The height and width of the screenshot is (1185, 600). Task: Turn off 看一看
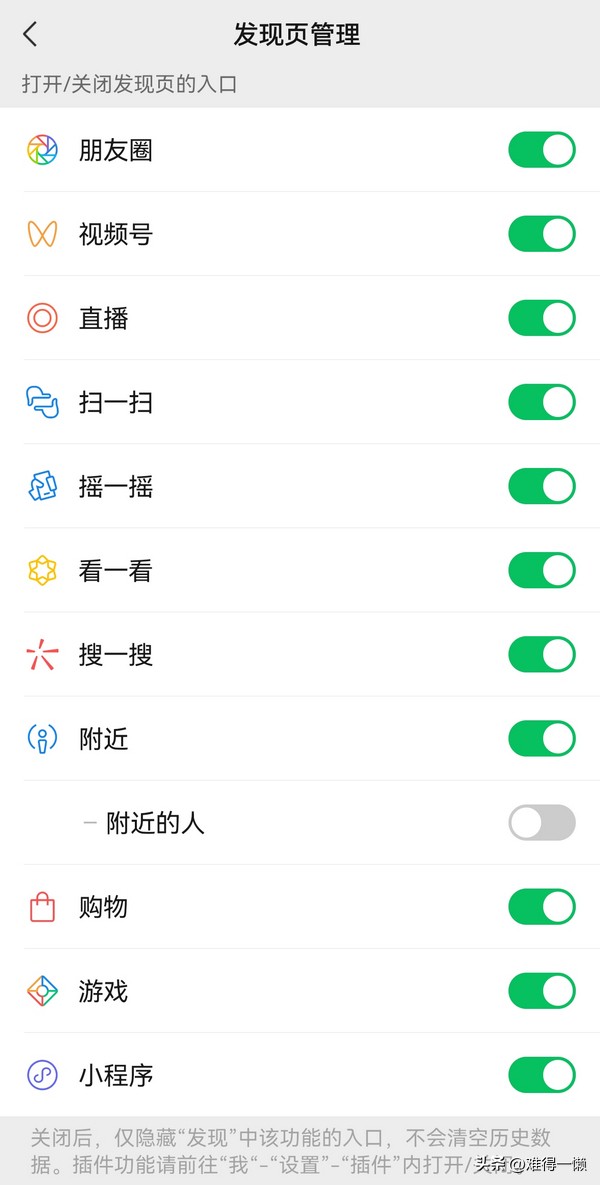(x=542, y=570)
